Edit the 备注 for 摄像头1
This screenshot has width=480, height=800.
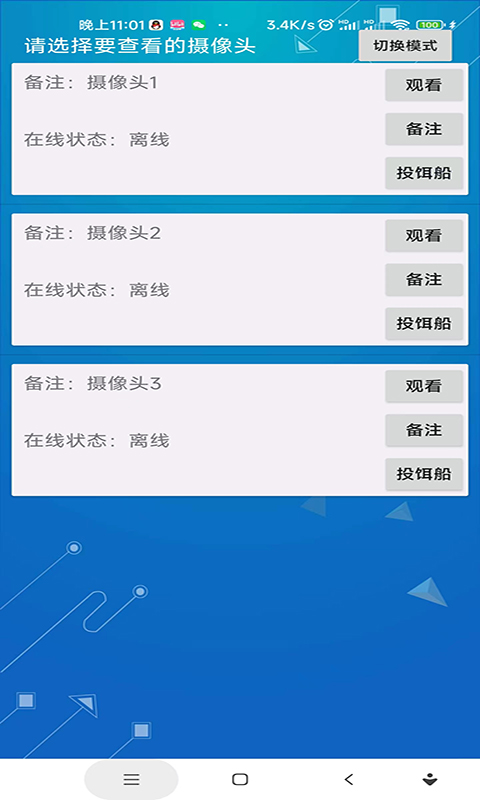tap(424, 129)
